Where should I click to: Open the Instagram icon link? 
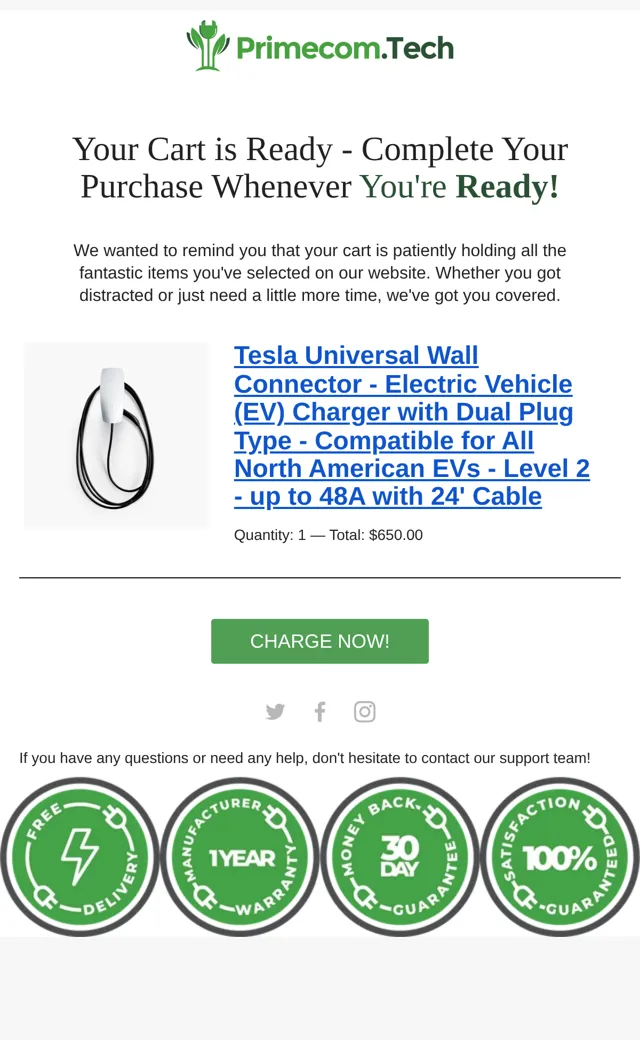point(365,712)
